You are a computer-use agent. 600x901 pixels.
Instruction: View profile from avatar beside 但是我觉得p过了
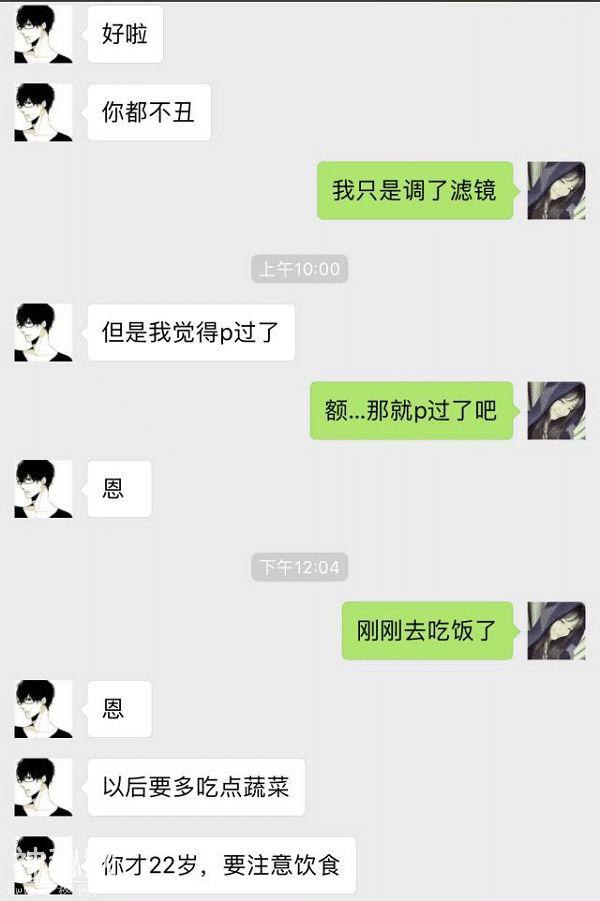(43, 332)
